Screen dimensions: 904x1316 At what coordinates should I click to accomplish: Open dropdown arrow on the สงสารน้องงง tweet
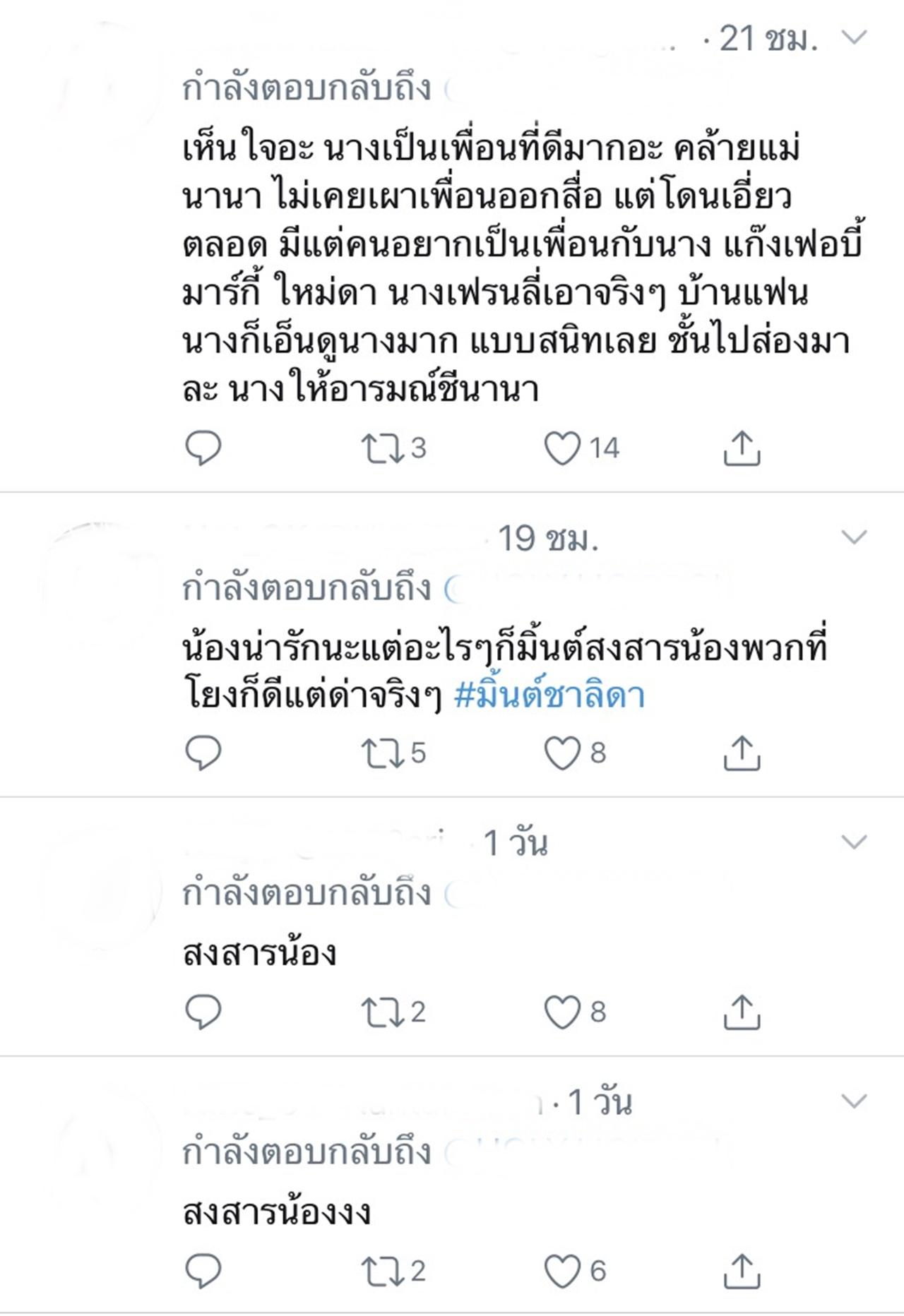click(x=854, y=1101)
